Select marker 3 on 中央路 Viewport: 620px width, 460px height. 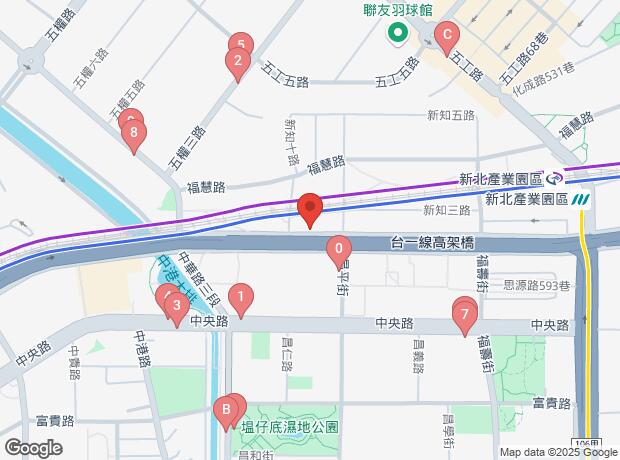[x=176, y=305]
